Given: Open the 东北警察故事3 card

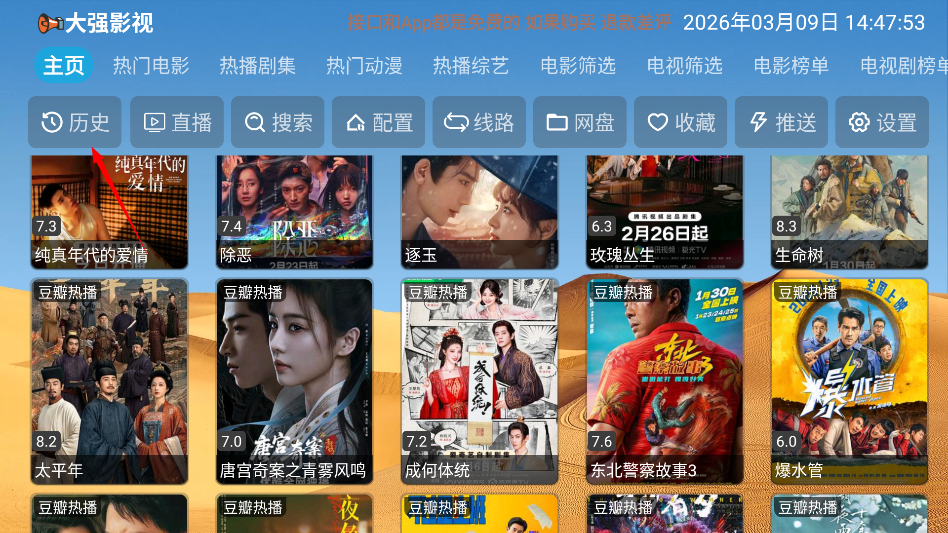Looking at the screenshot, I should (x=665, y=381).
